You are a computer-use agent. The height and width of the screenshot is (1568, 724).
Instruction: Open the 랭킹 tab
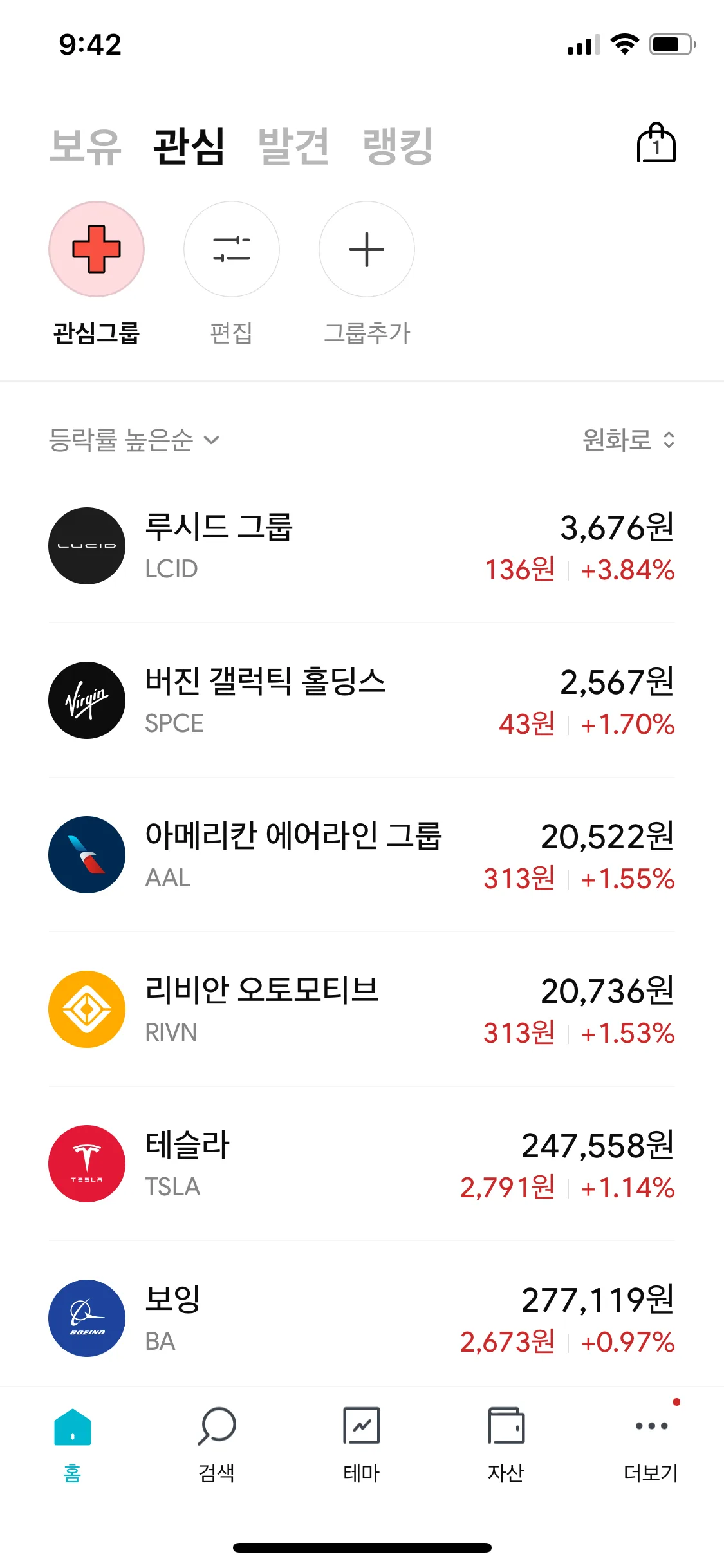click(398, 147)
